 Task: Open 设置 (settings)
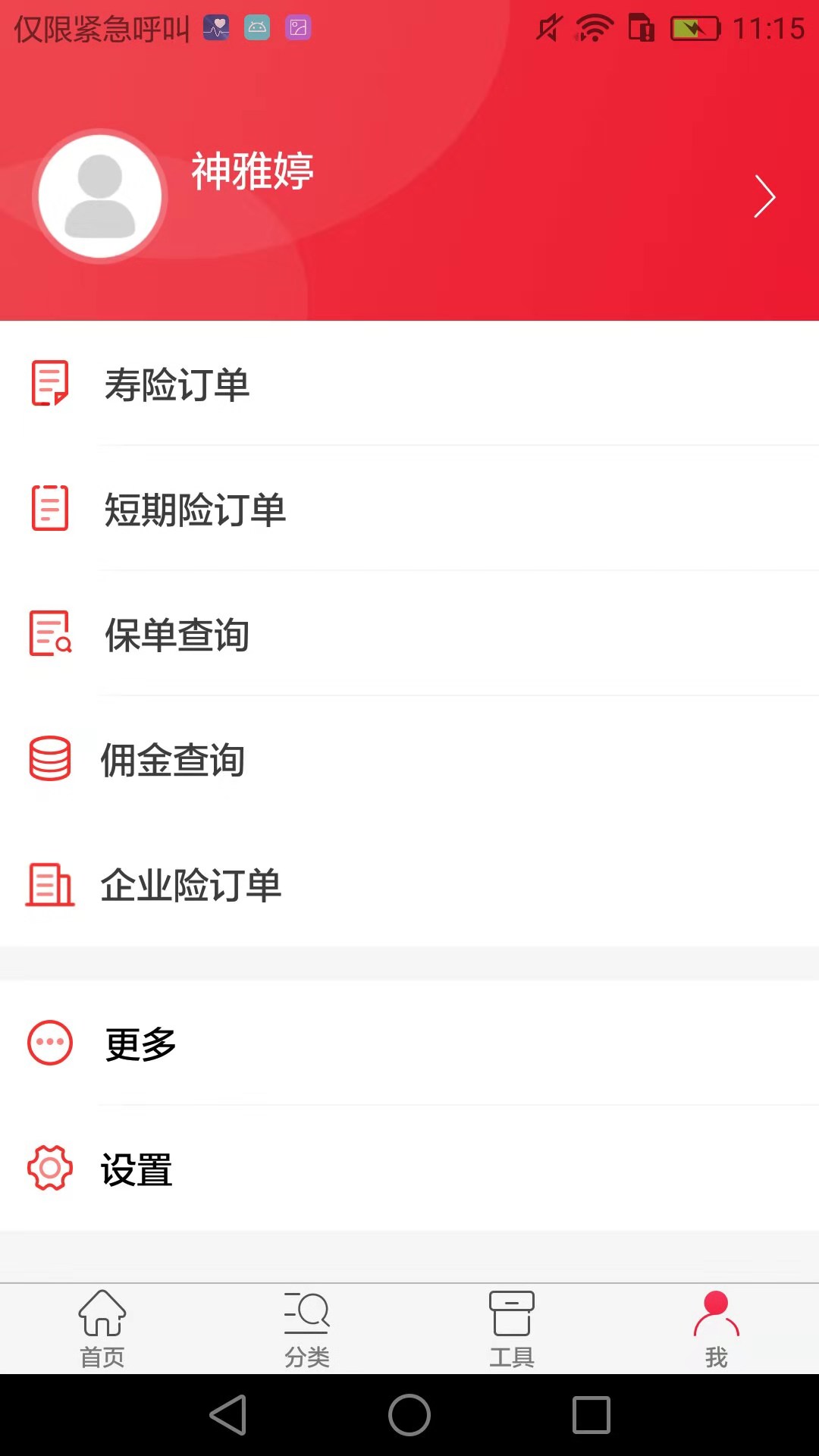(x=137, y=1169)
